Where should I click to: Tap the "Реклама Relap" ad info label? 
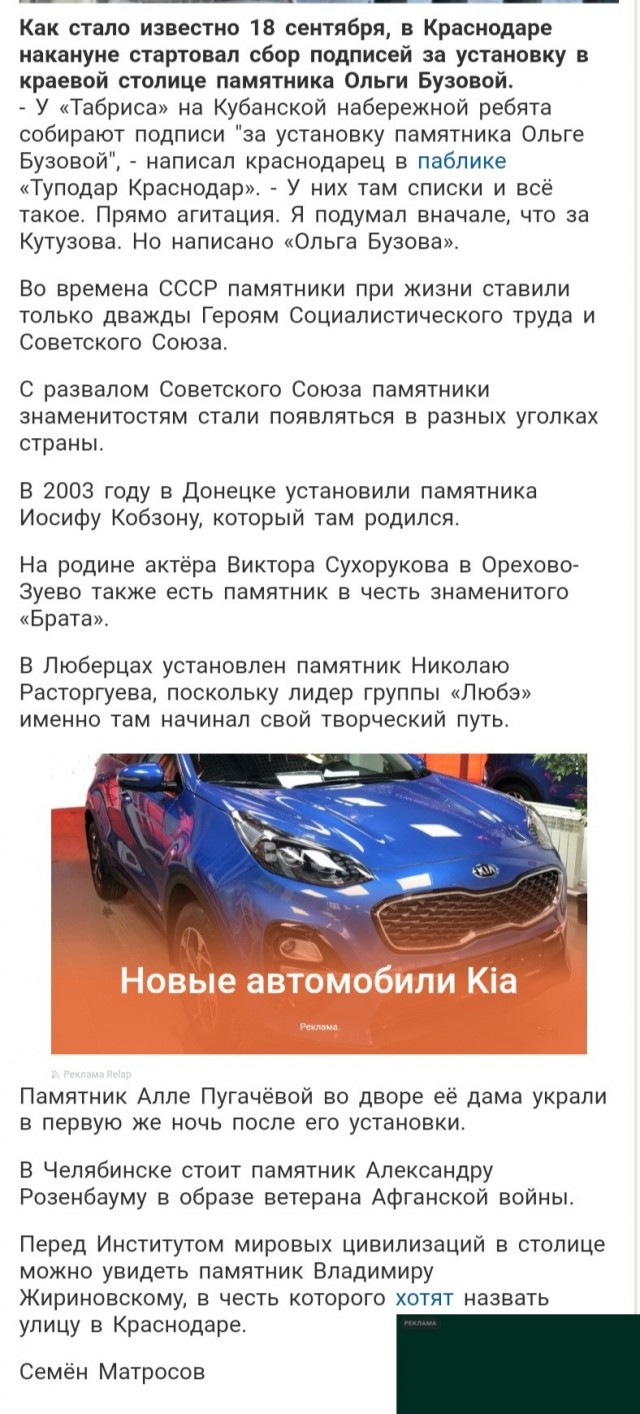point(91,1074)
